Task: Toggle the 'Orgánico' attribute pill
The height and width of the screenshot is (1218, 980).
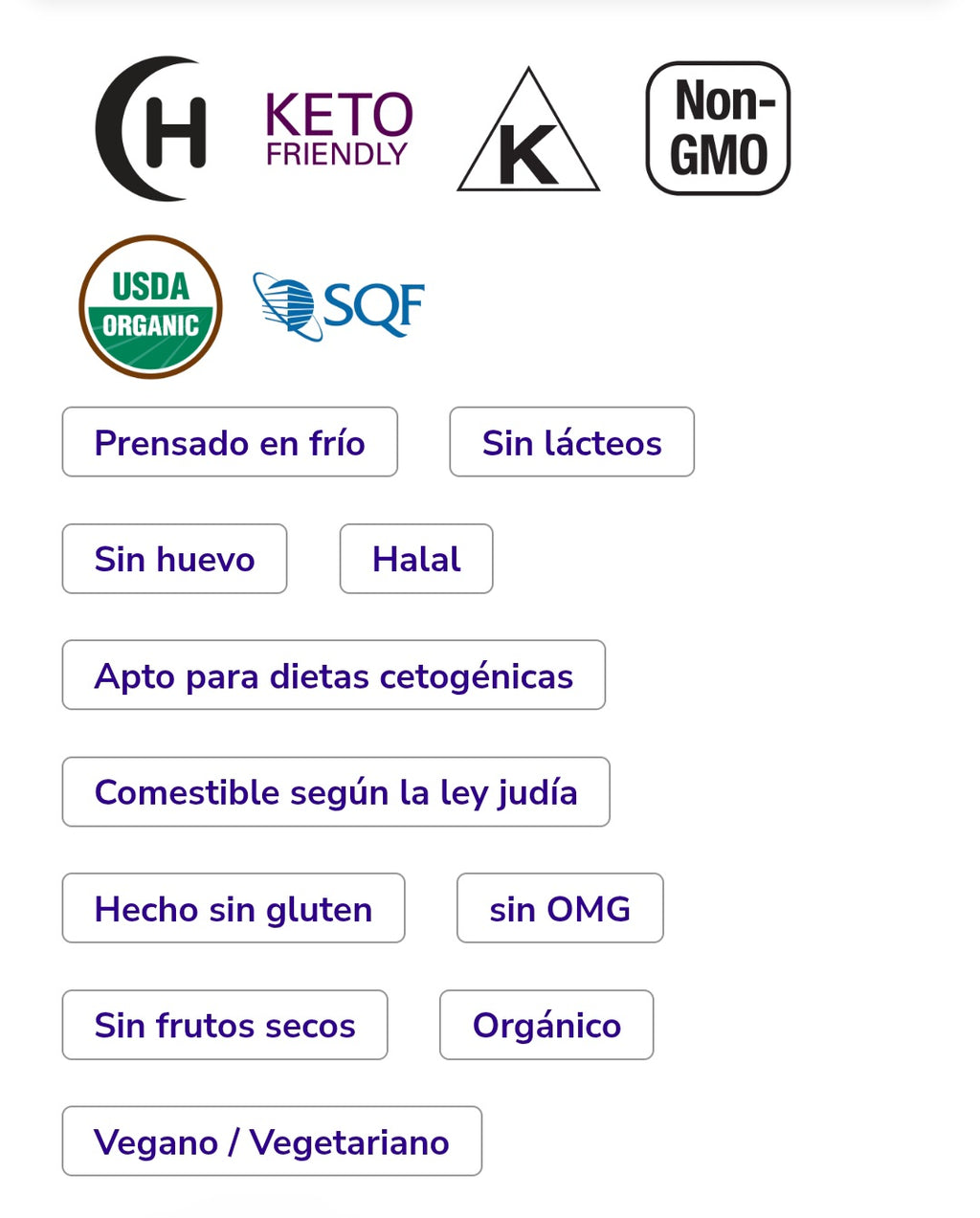Action: (x=546, y=1025)
